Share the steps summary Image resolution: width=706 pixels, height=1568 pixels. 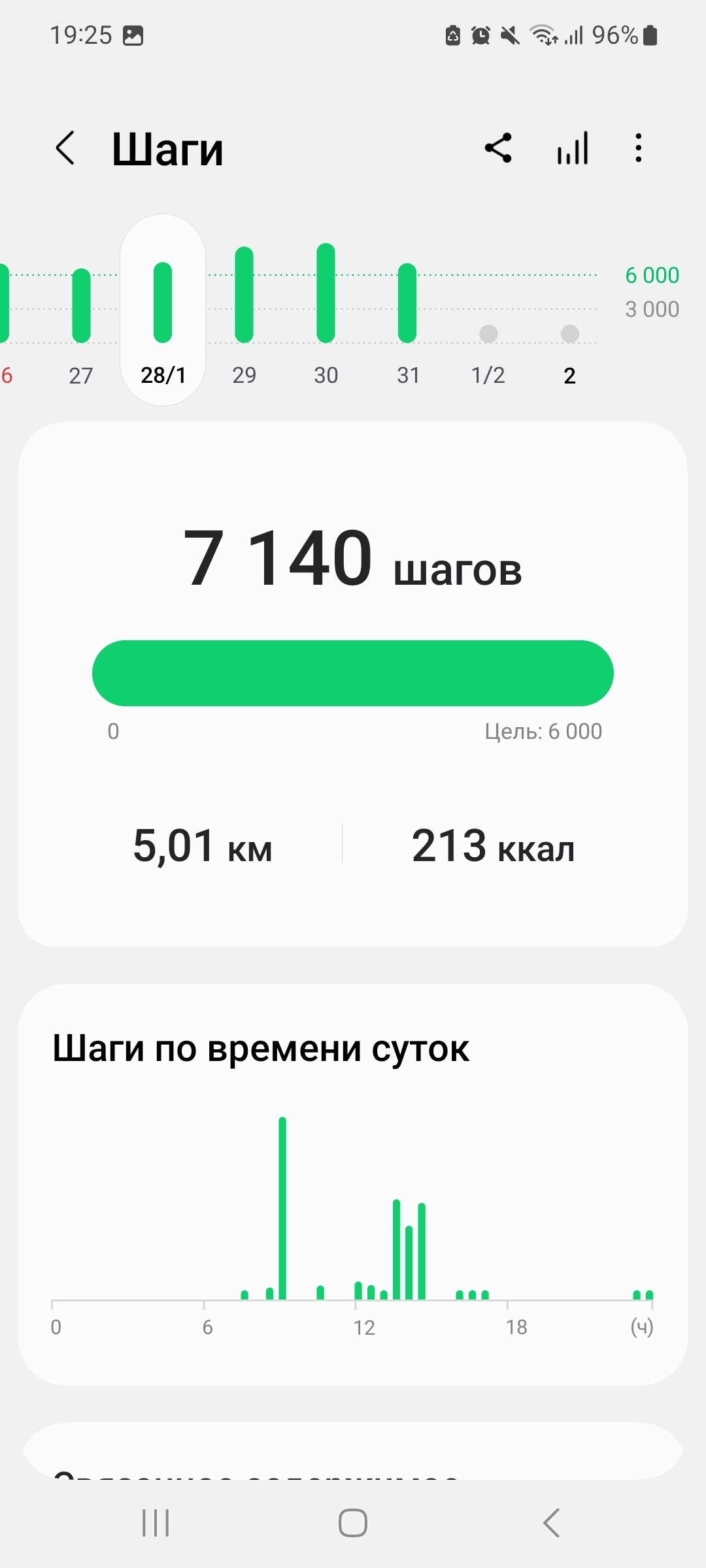(498, 148)
